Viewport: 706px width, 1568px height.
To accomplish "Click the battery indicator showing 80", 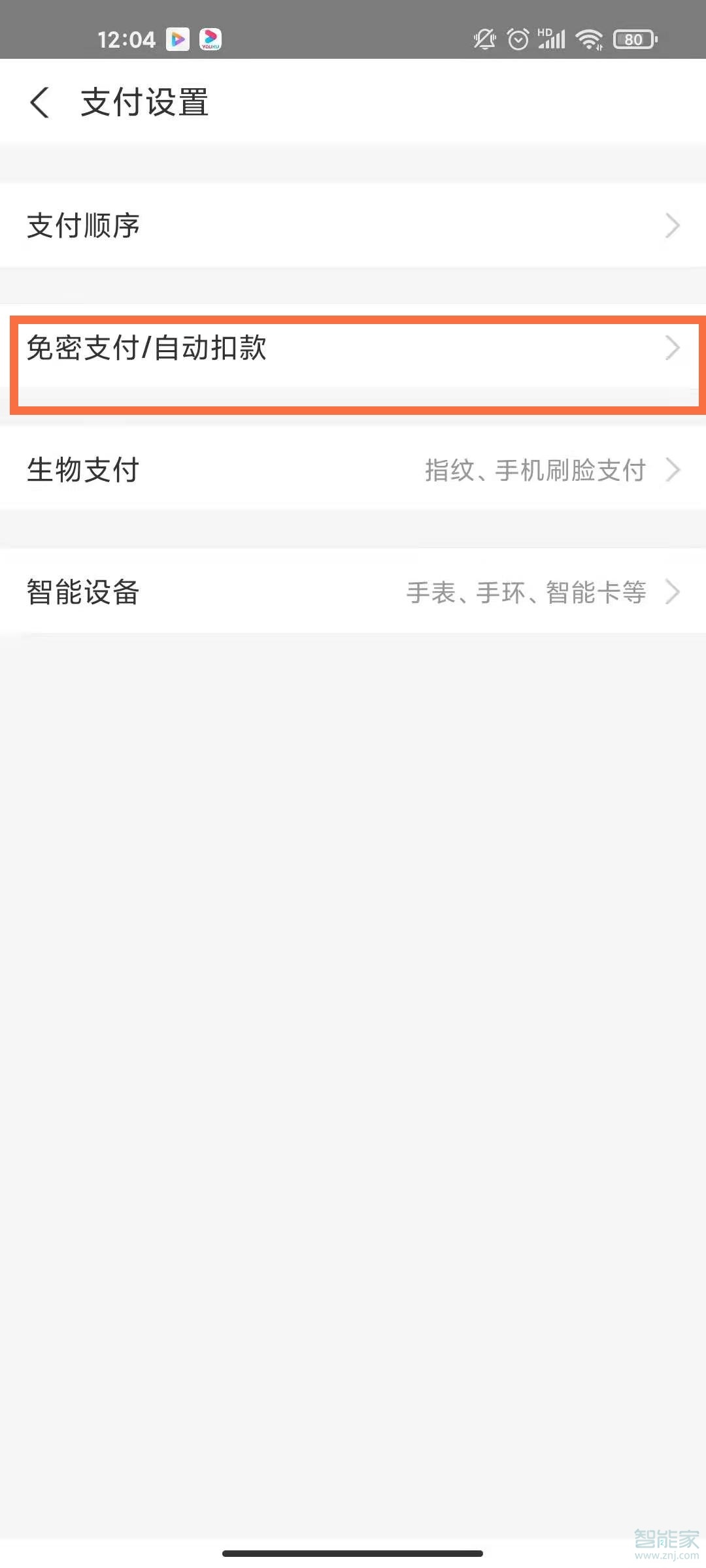I will [633, 39].
